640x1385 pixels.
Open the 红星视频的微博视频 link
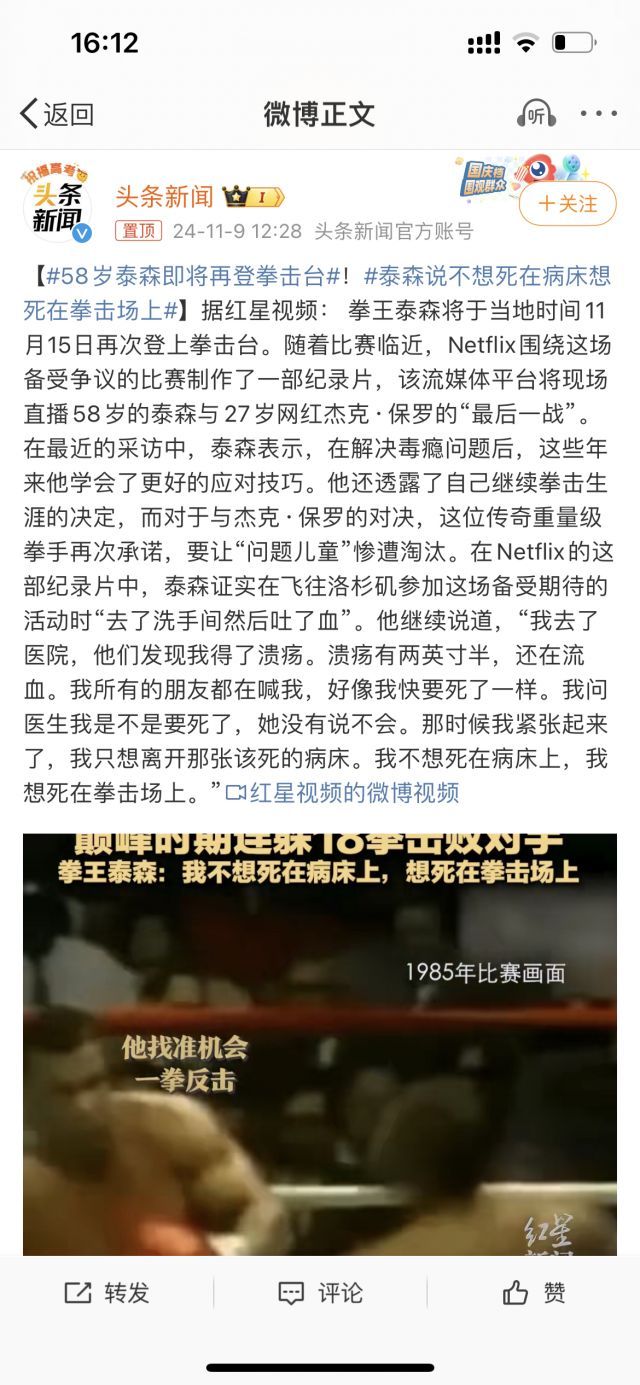click(x=343, y=793)
